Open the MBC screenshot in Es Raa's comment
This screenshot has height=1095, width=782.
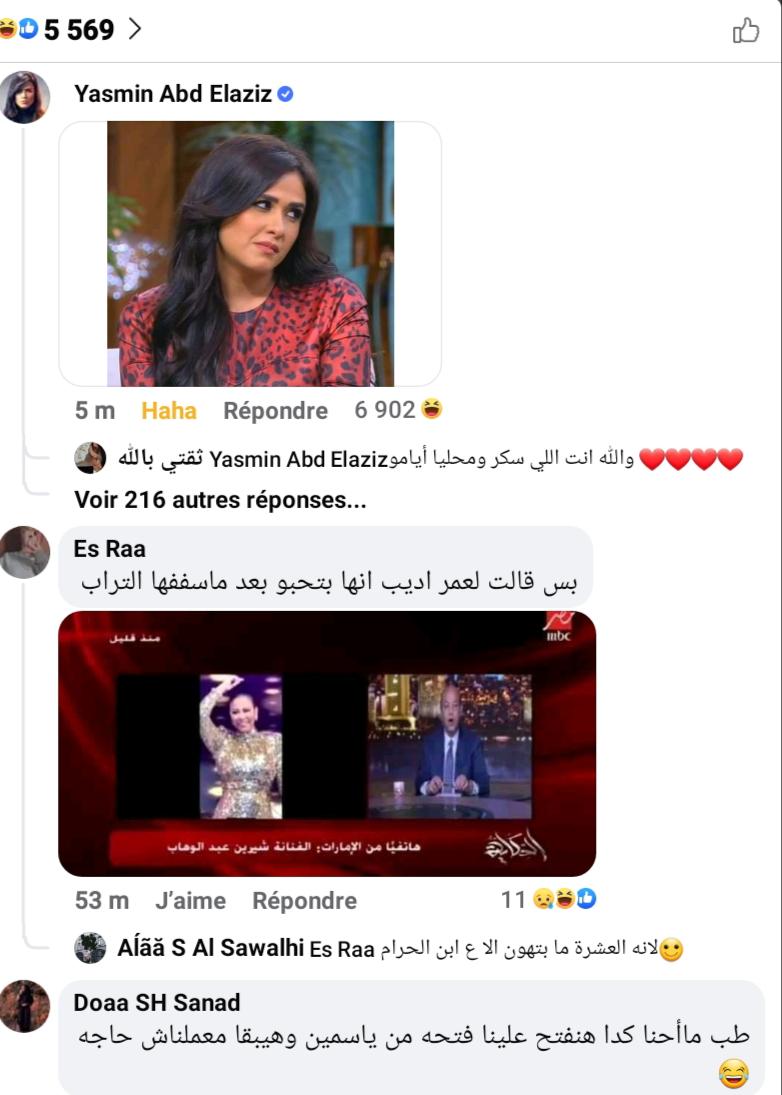click(x=327, y=743)
